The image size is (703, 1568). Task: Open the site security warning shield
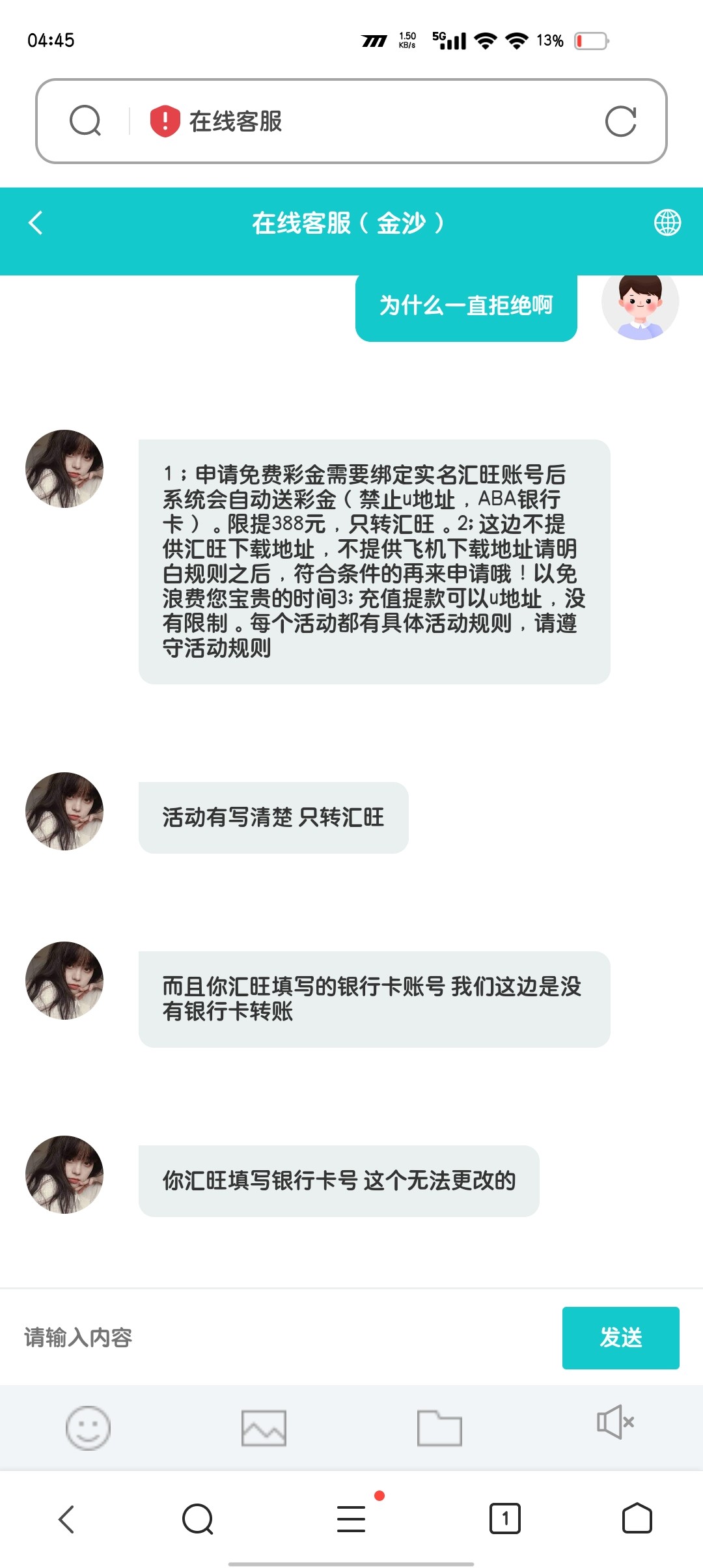pyautogui.click(x=165, y=121)
